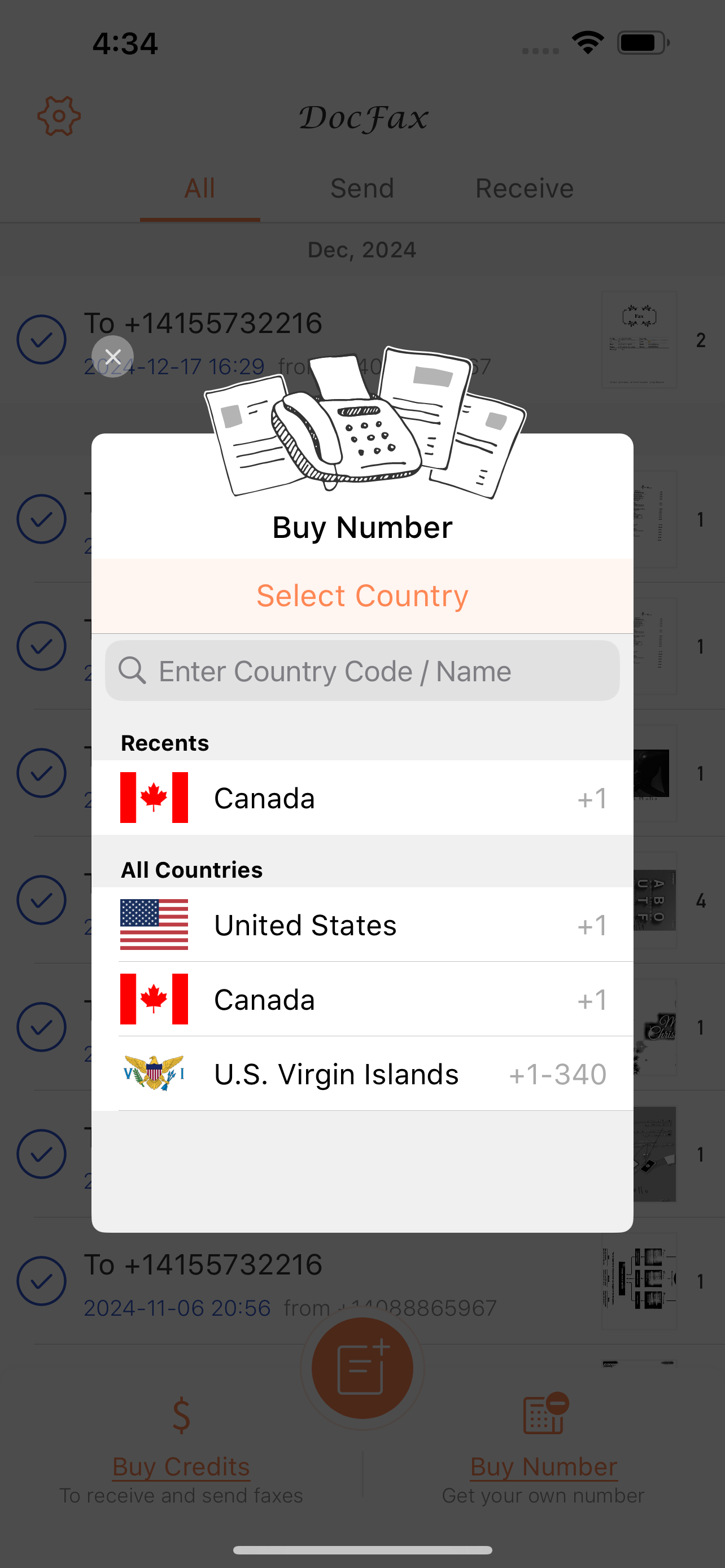Close the Buy Number dialog
725x1568 pixels.
pyautogui.click(x=112, y=357)
